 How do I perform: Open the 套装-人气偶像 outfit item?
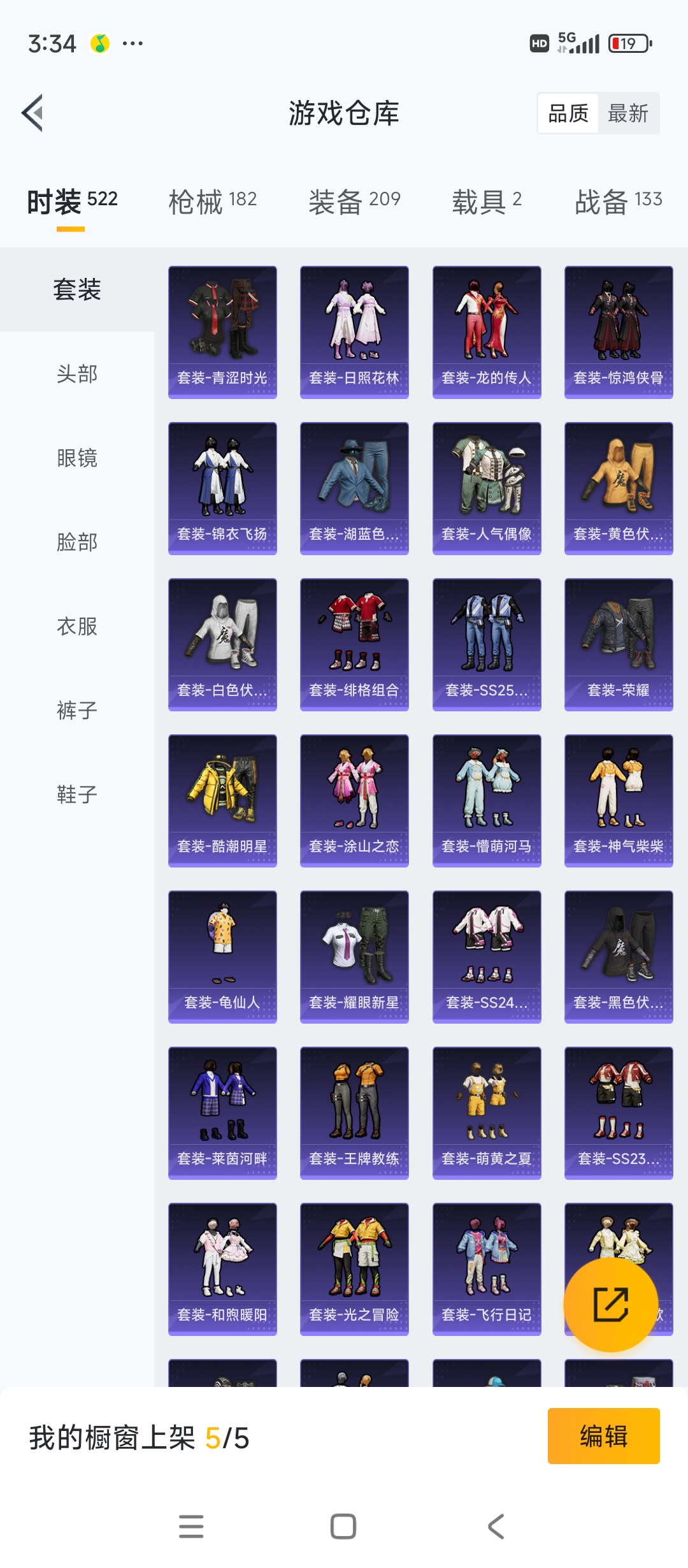tap(487, 488)
